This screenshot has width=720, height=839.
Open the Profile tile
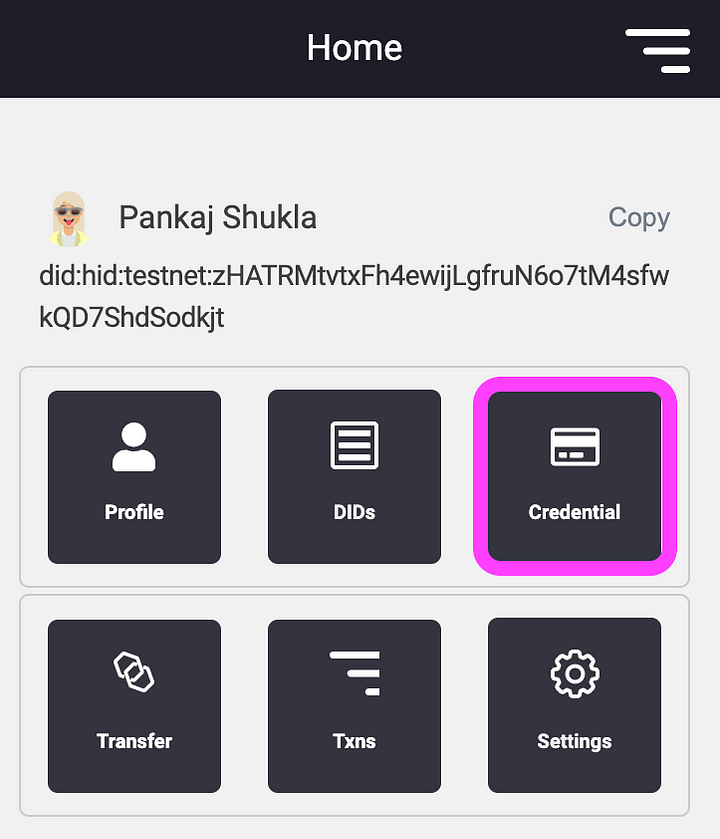134,477
